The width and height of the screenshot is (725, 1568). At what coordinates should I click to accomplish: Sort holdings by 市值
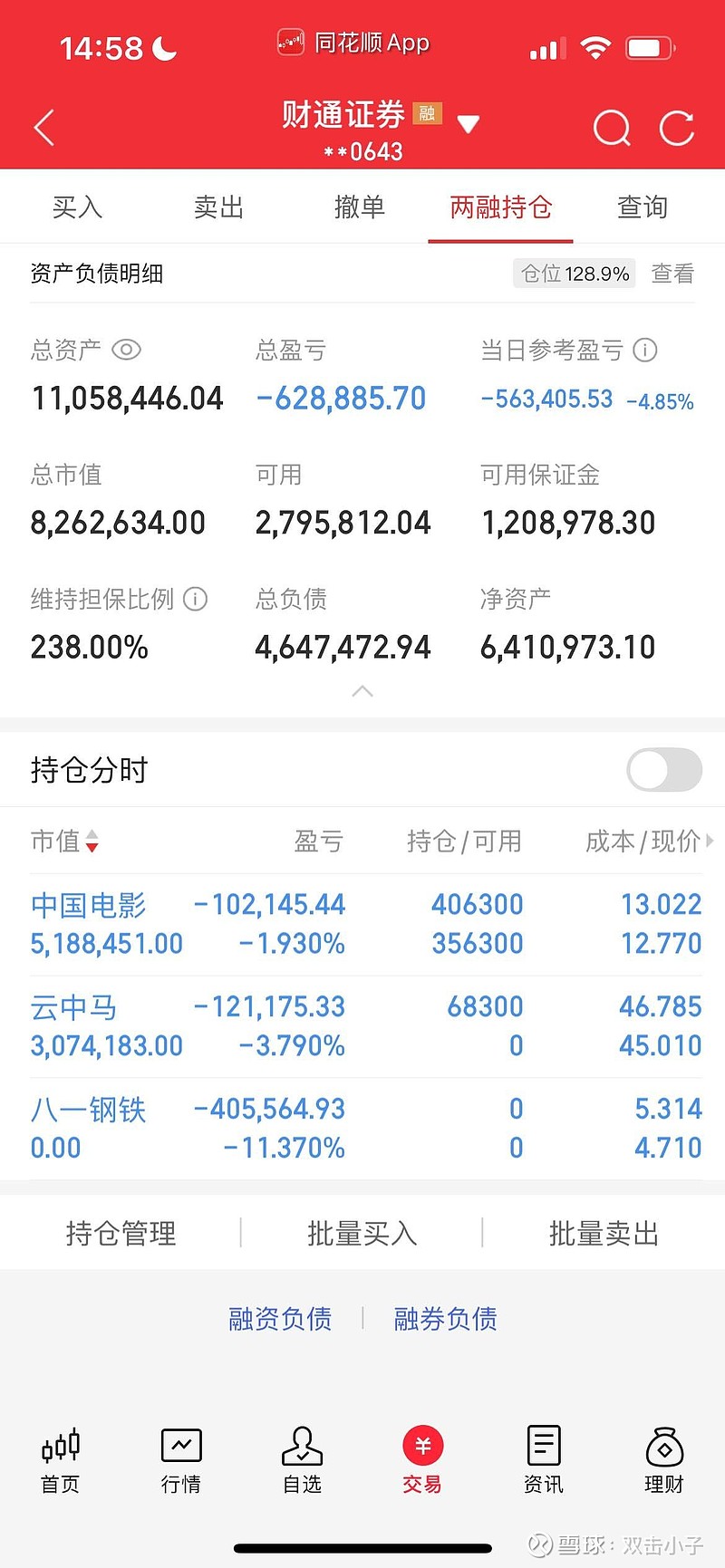[64, 842]
